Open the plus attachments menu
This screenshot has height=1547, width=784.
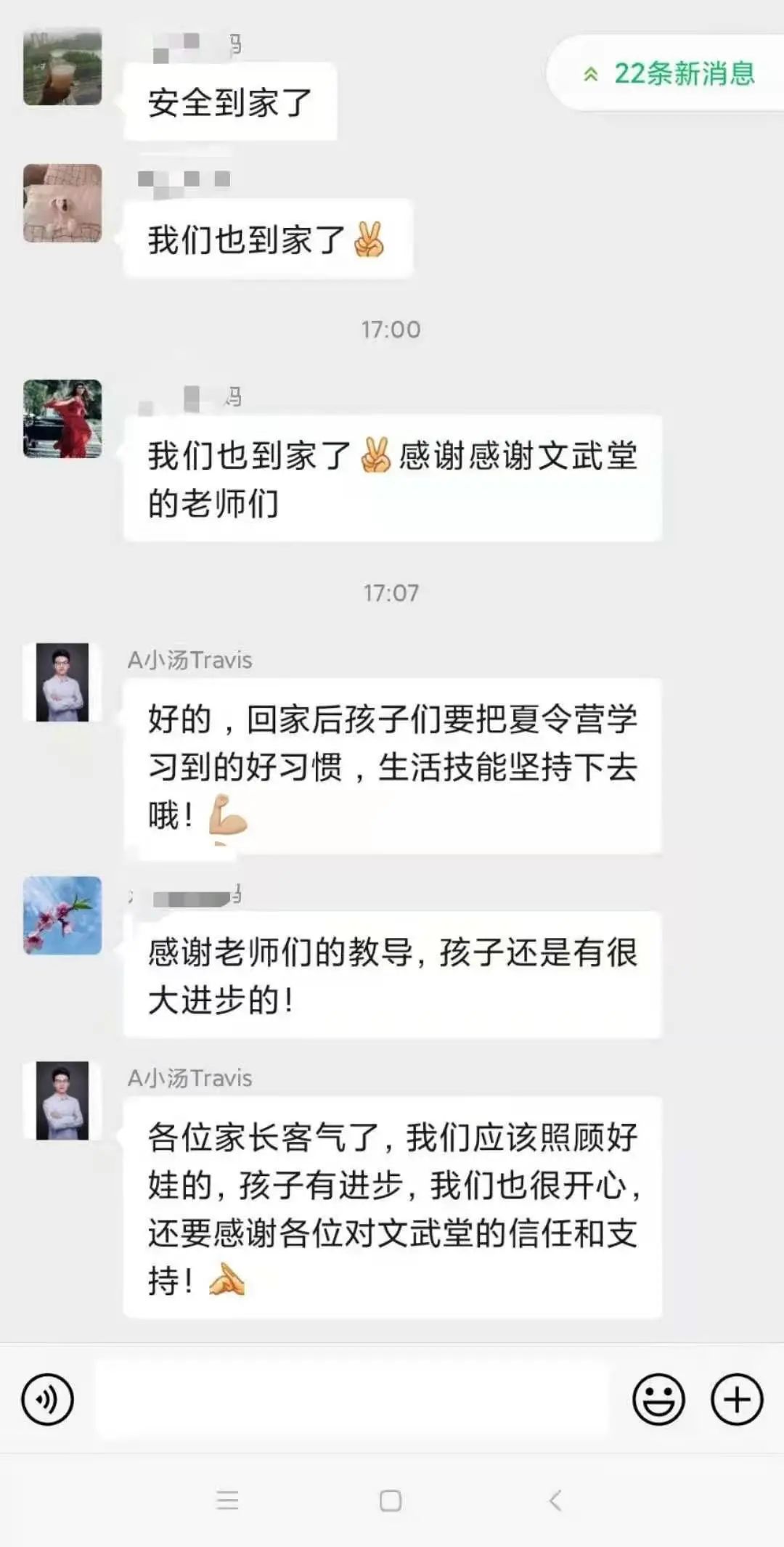tap(736, 1399)
